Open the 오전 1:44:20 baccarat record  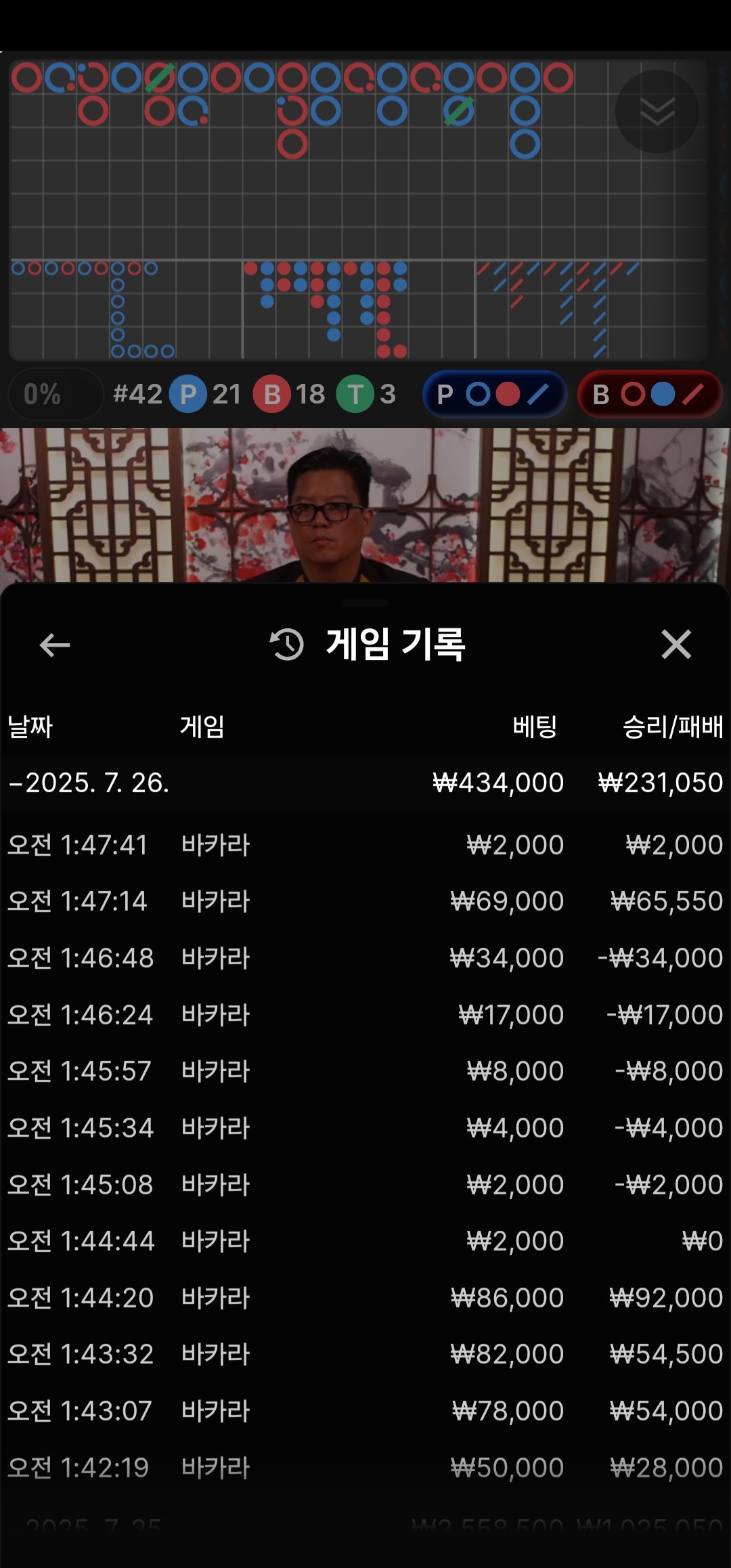pos(365,1298)
